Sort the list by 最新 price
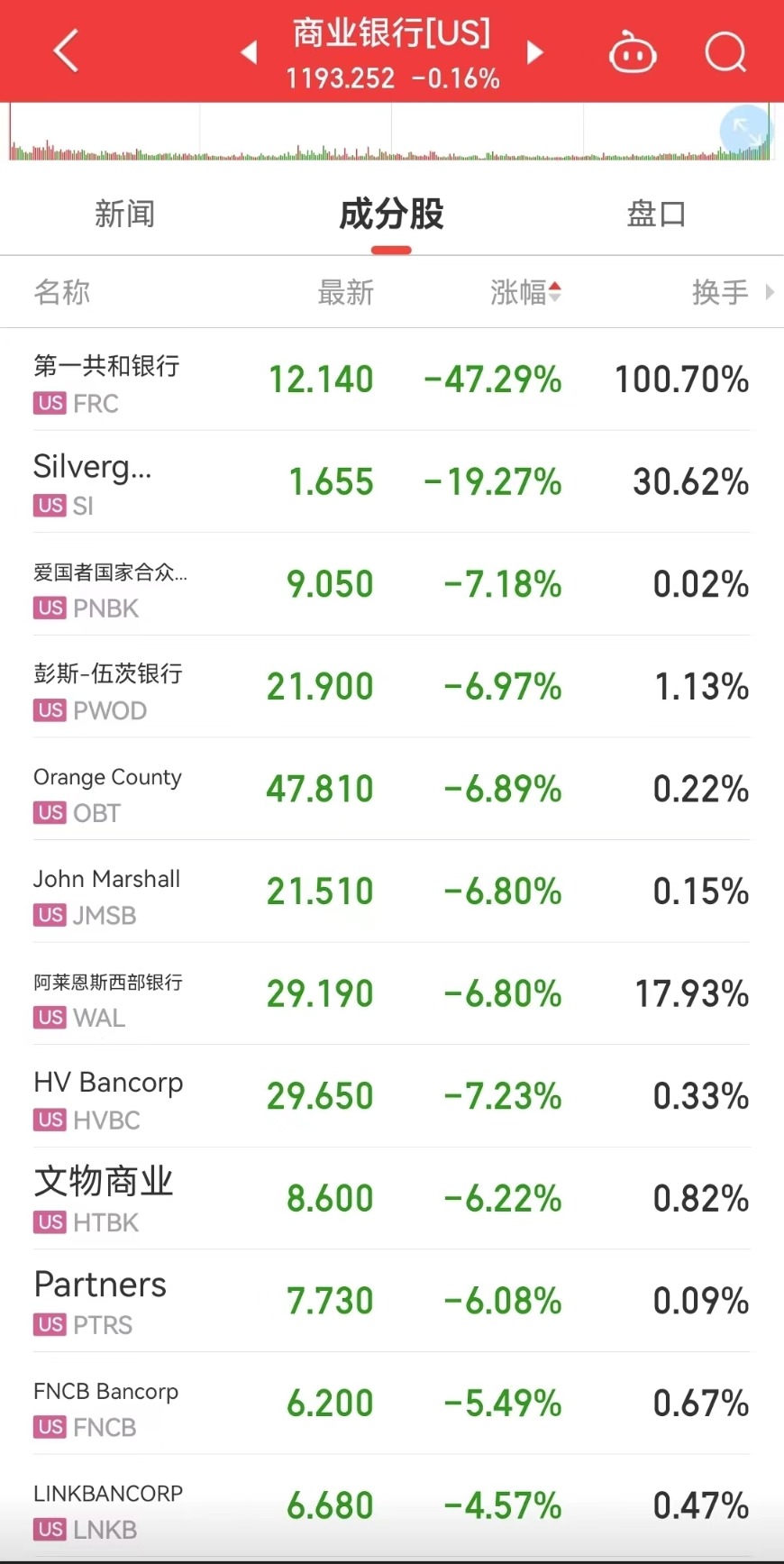This screenshot has width=784, height=1564. tap(345, 292)
